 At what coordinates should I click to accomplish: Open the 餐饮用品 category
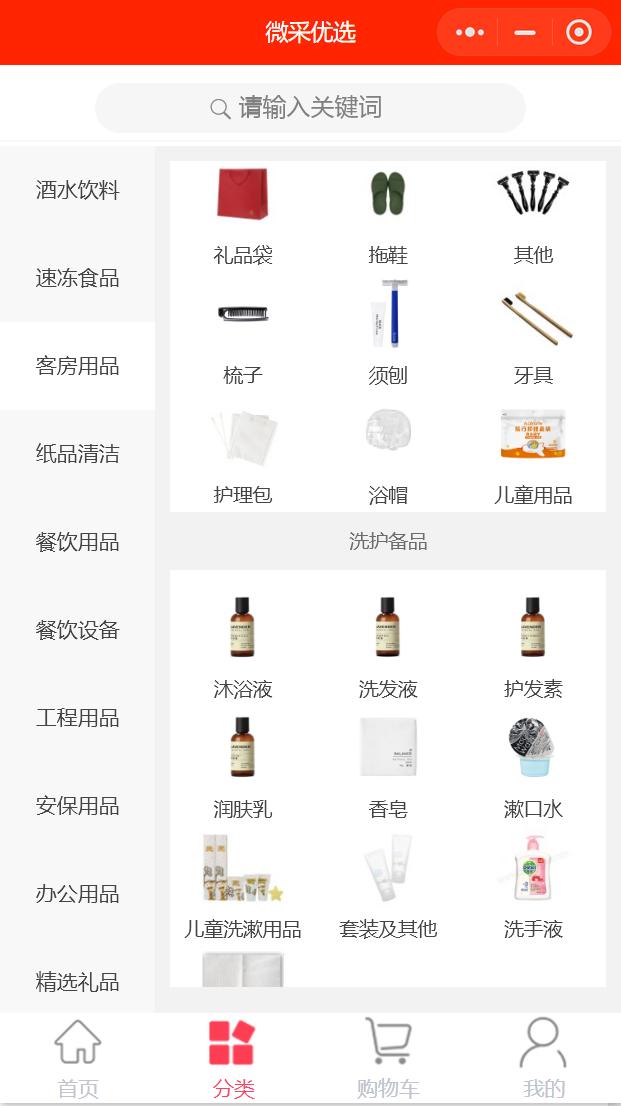77,542
